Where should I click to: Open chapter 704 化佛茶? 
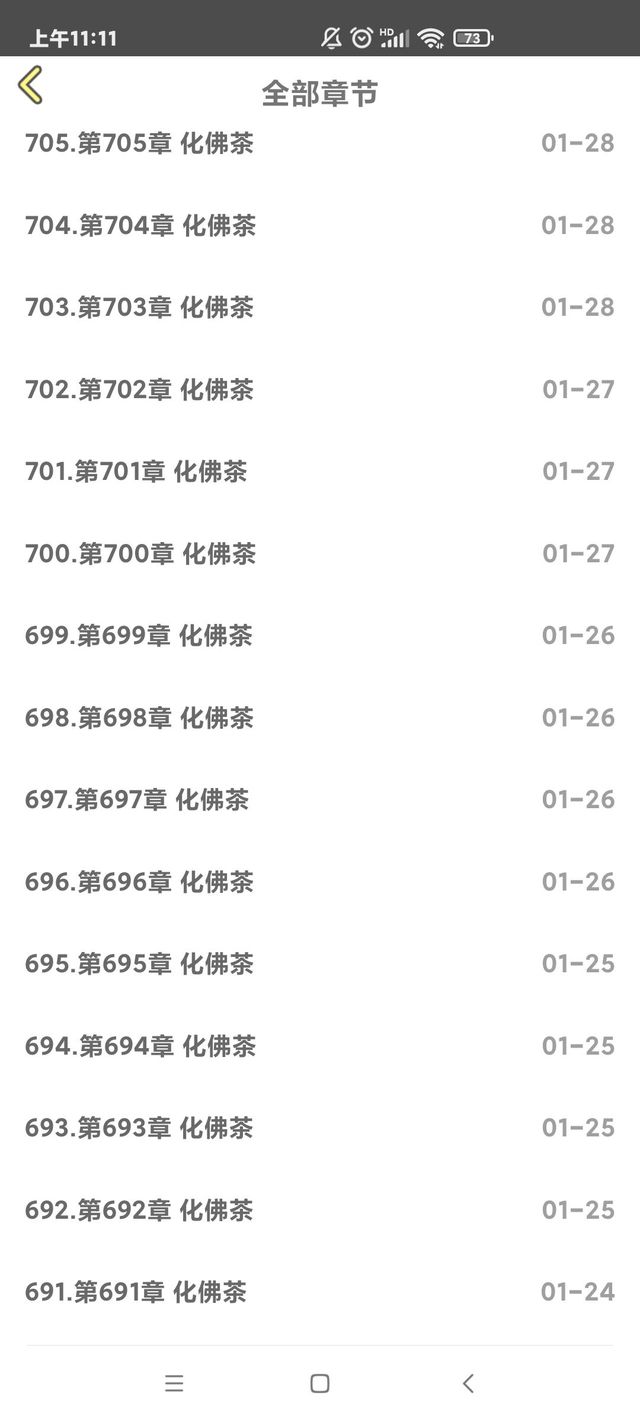point(320,225)
